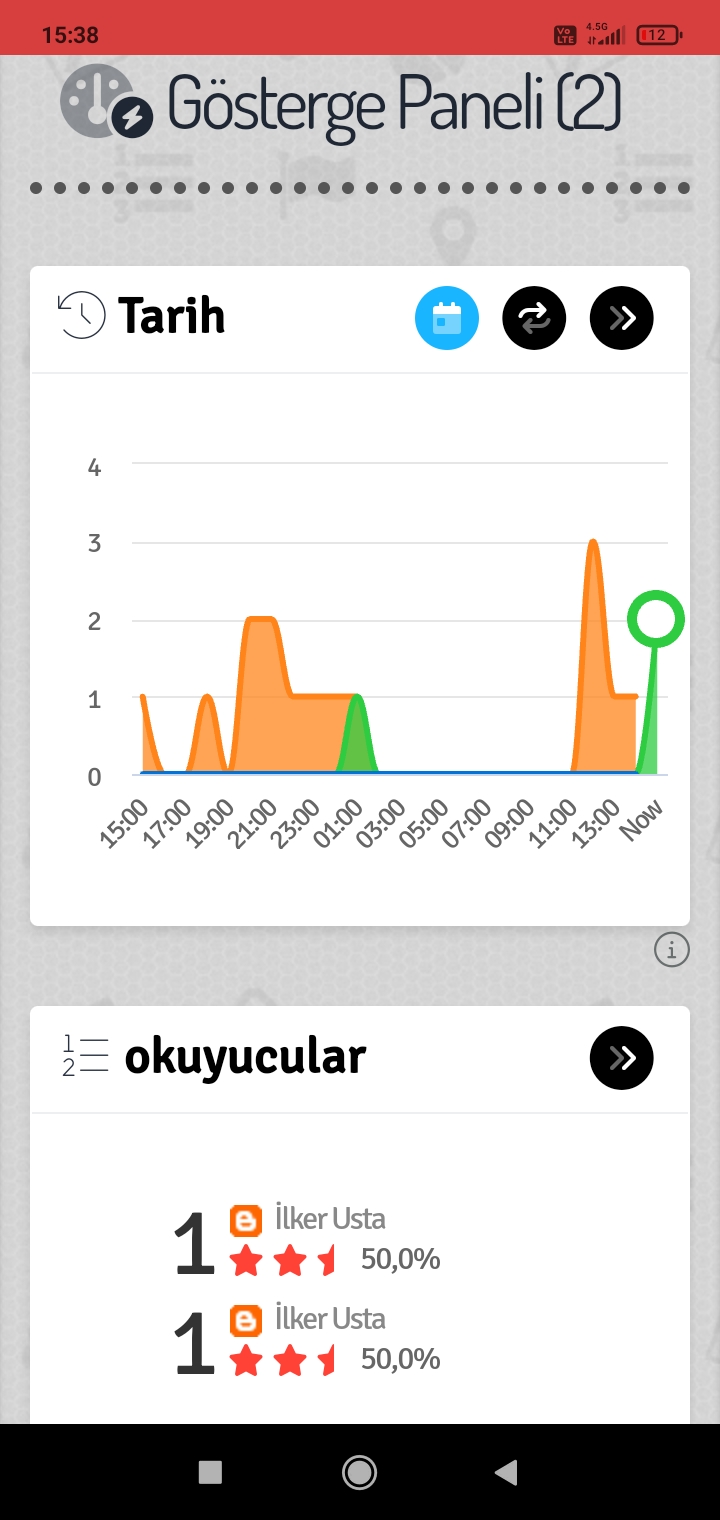Expand the okuyucular section with the double-arrow button
The width and height of the screenshot is (720, 1520).
[x=622, y=1058]
